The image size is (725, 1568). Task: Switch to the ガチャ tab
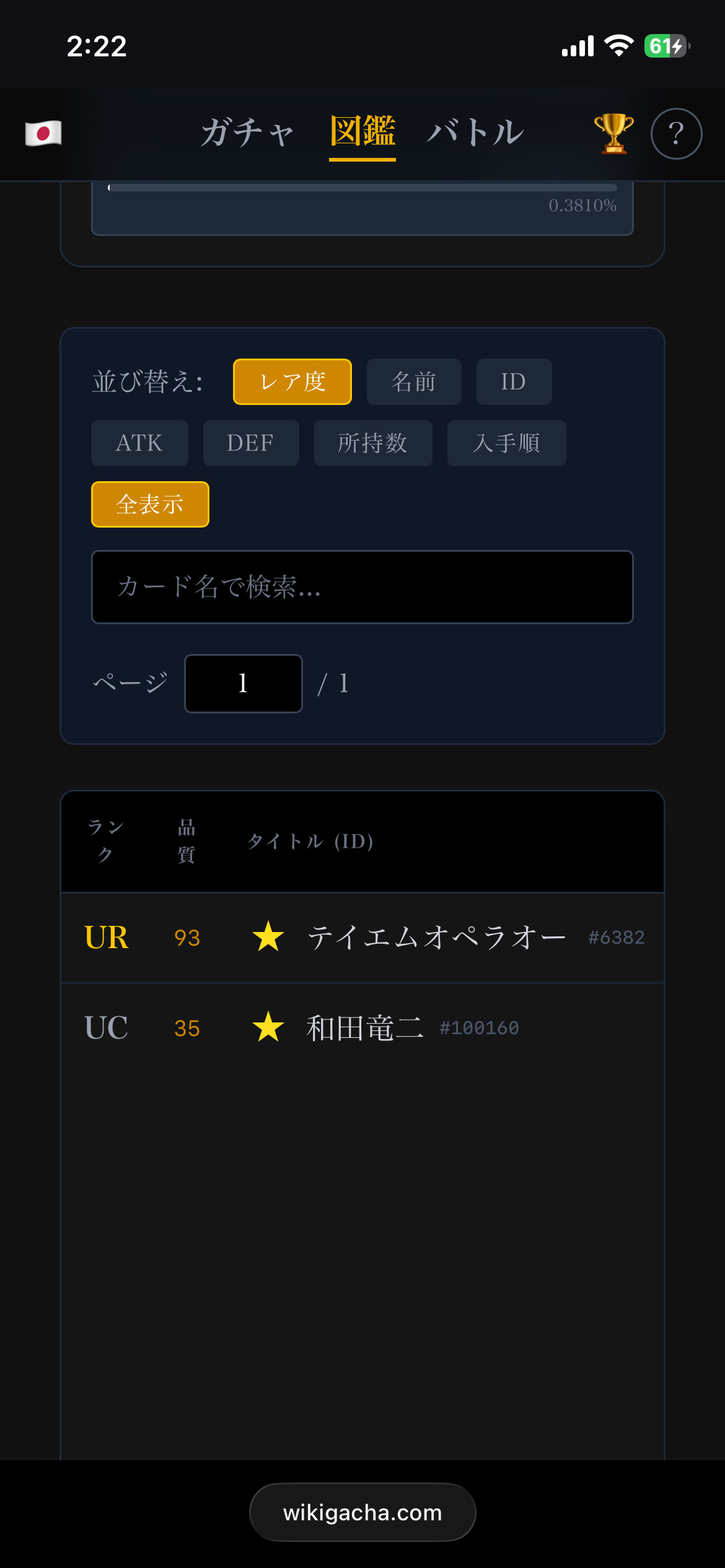click(247, 133)
